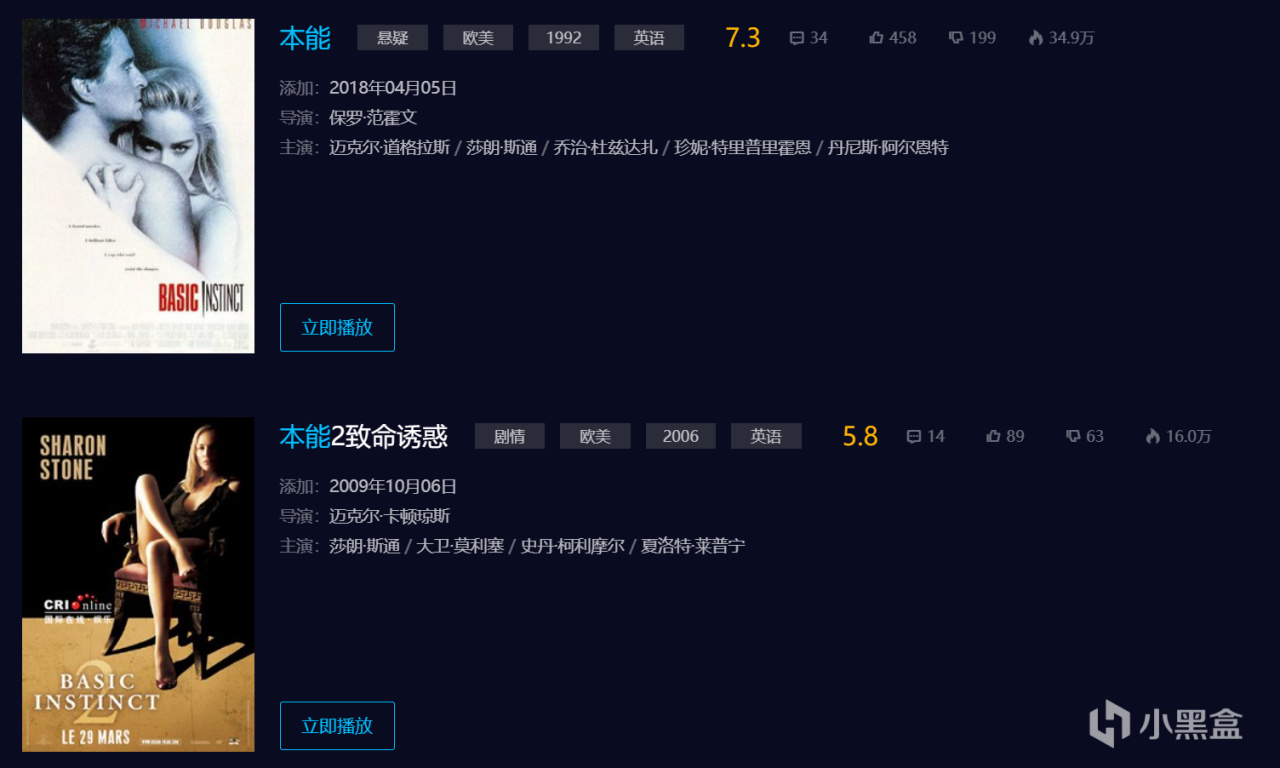Open the comments icon for 本能
1280x768 pixels.
coord(797,38)
